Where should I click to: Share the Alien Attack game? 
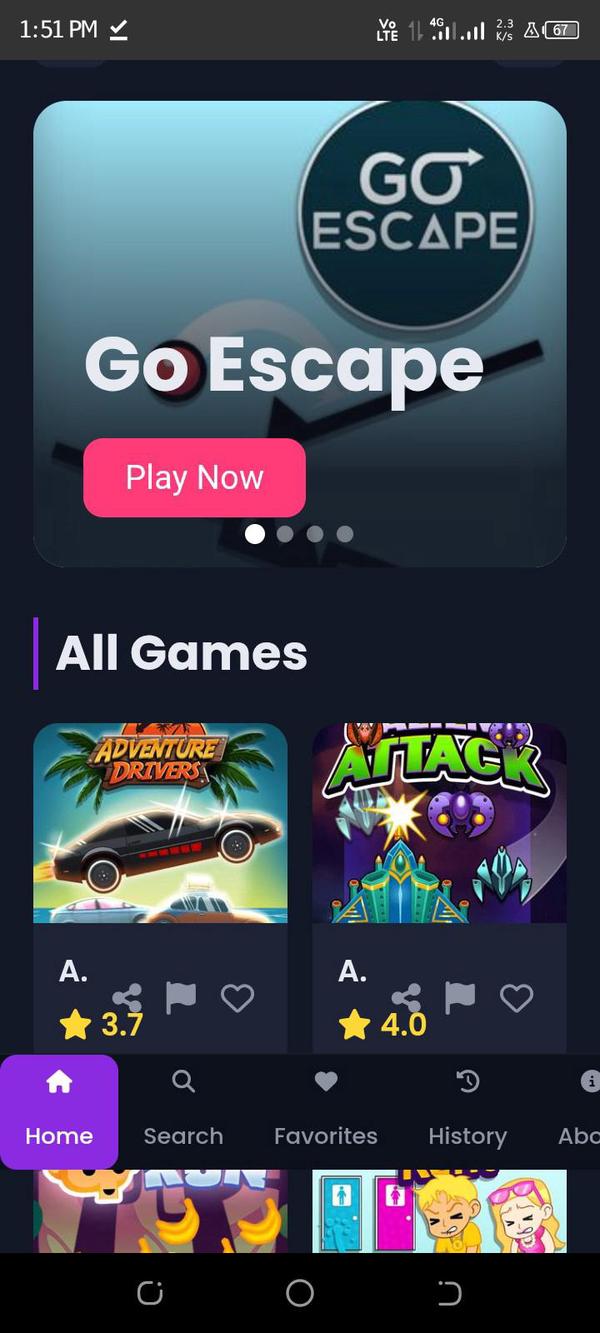406,997
